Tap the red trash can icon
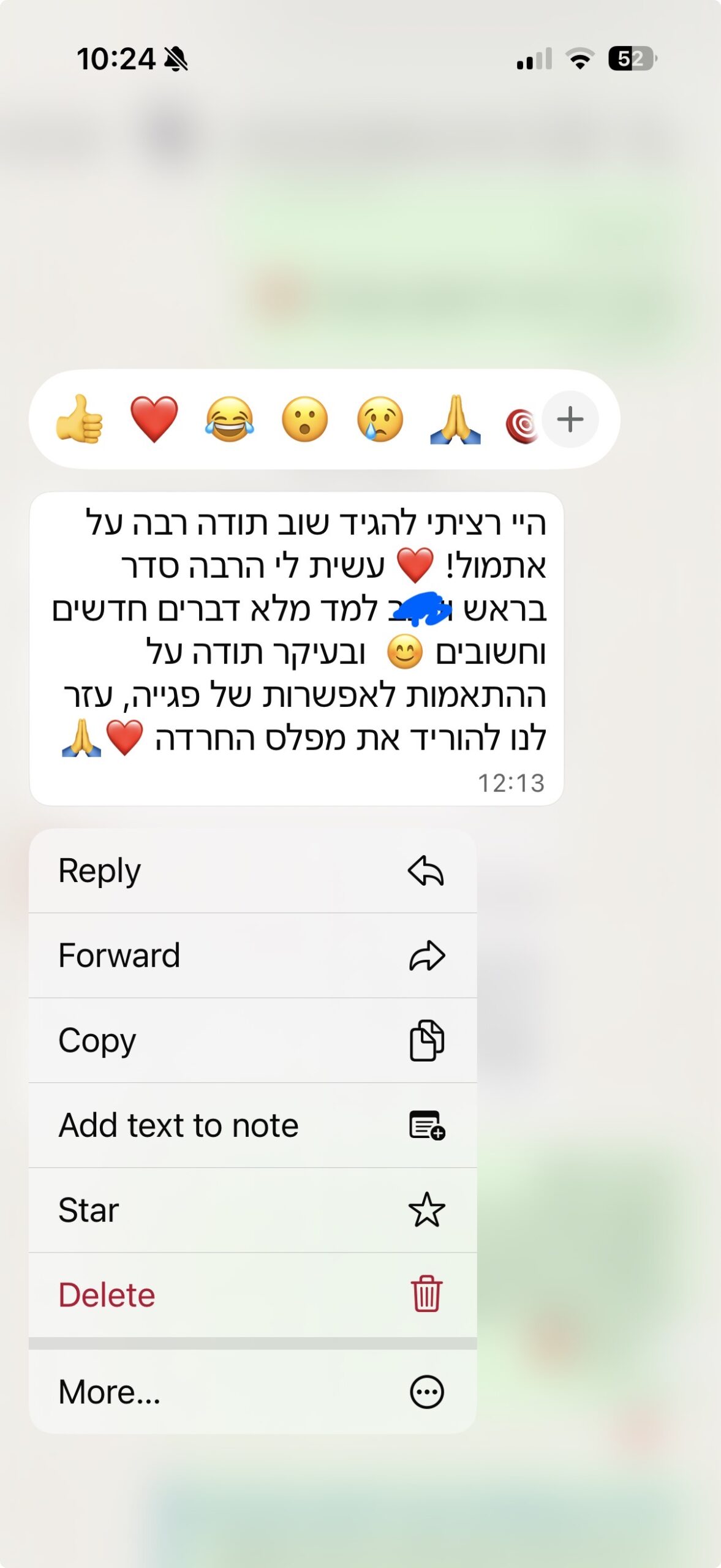The image size is (721, 1568). [428, 1294]
